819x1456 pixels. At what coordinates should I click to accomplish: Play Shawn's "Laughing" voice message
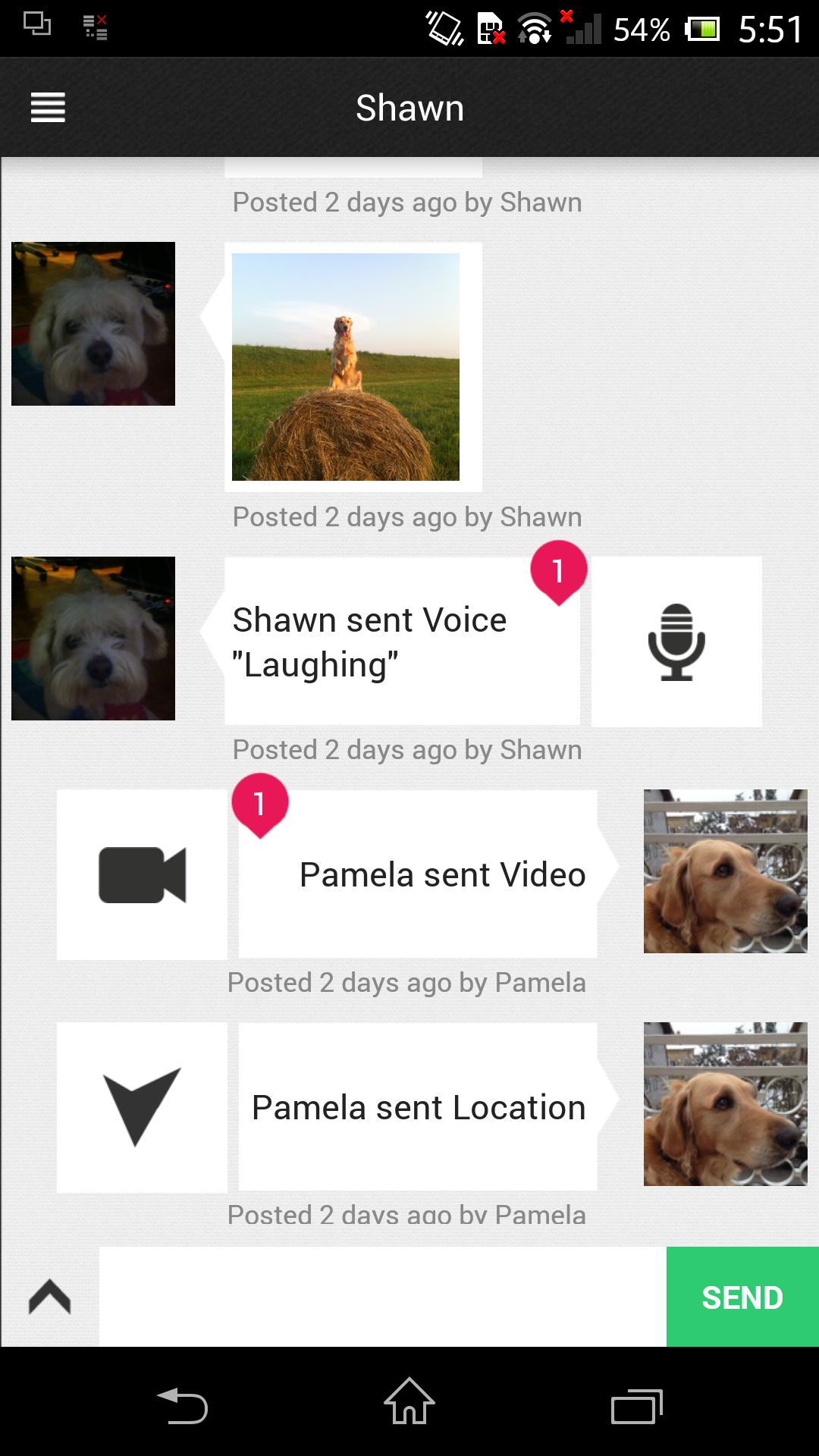(x=676, y=642)
